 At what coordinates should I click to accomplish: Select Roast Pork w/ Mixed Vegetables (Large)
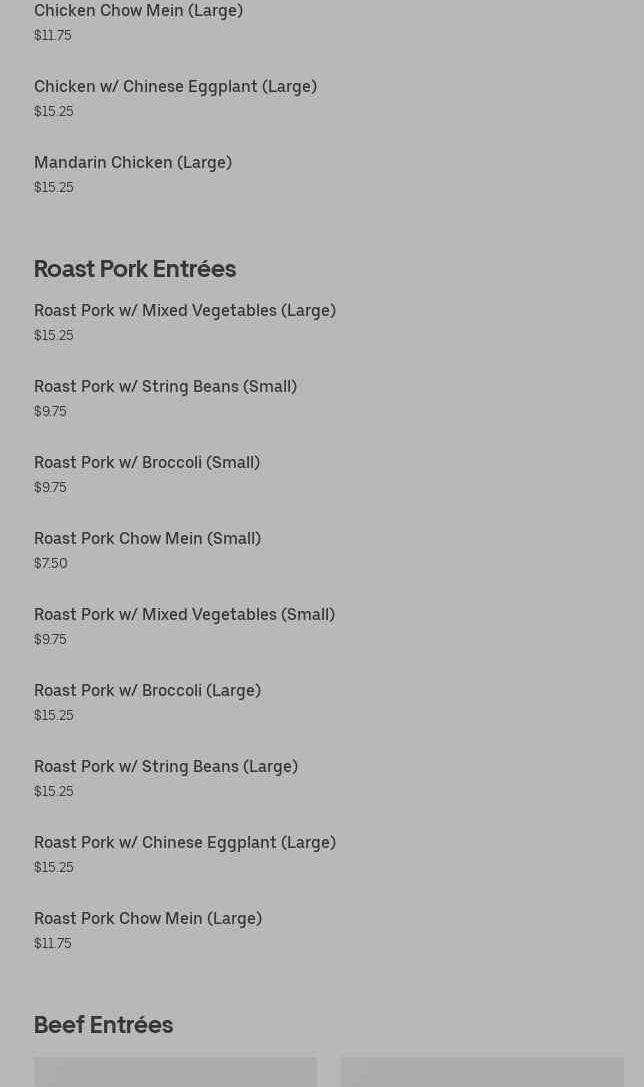[x=185, y=311]
